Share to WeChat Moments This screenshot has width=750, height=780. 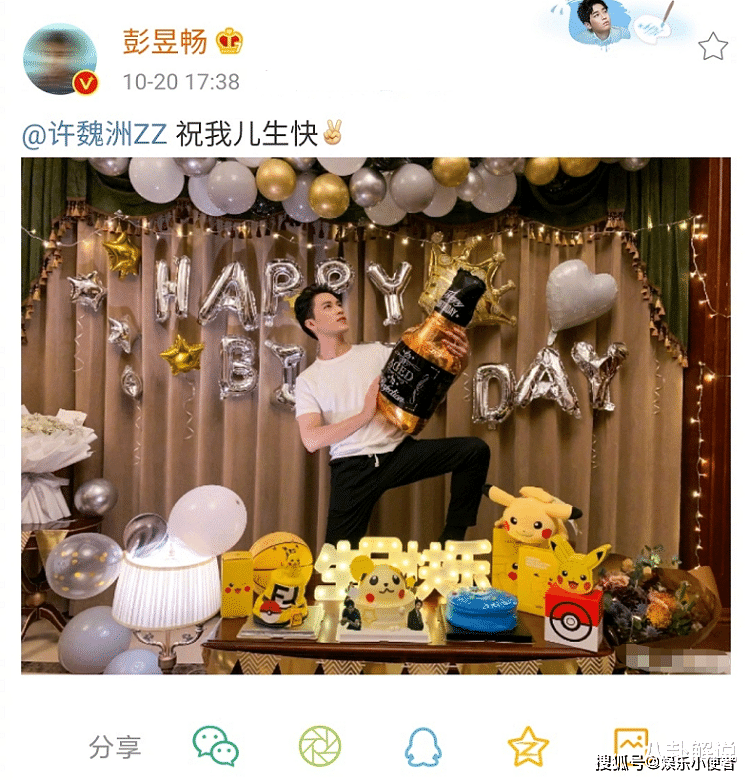(x=319, y=746)
